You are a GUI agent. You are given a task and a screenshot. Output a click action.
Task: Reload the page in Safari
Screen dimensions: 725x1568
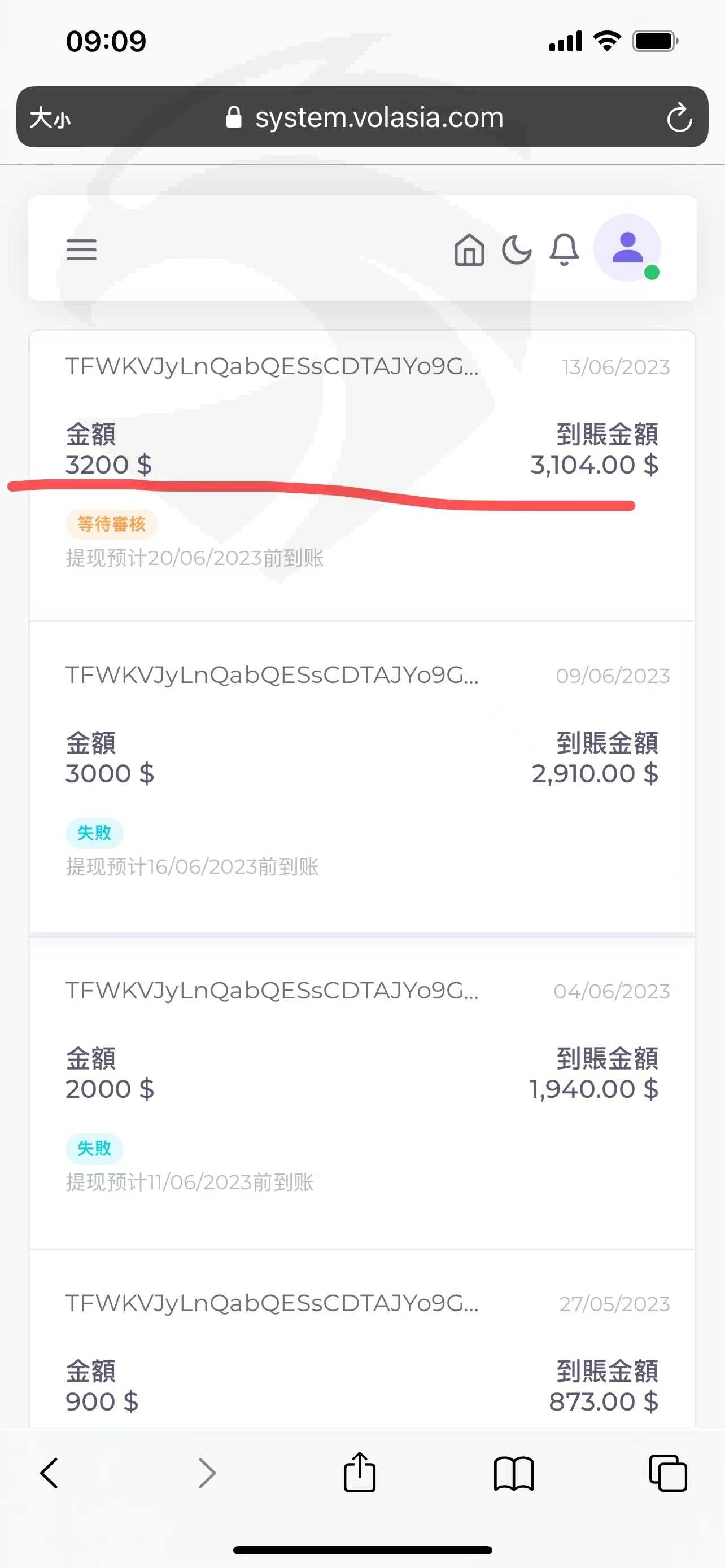679,117
